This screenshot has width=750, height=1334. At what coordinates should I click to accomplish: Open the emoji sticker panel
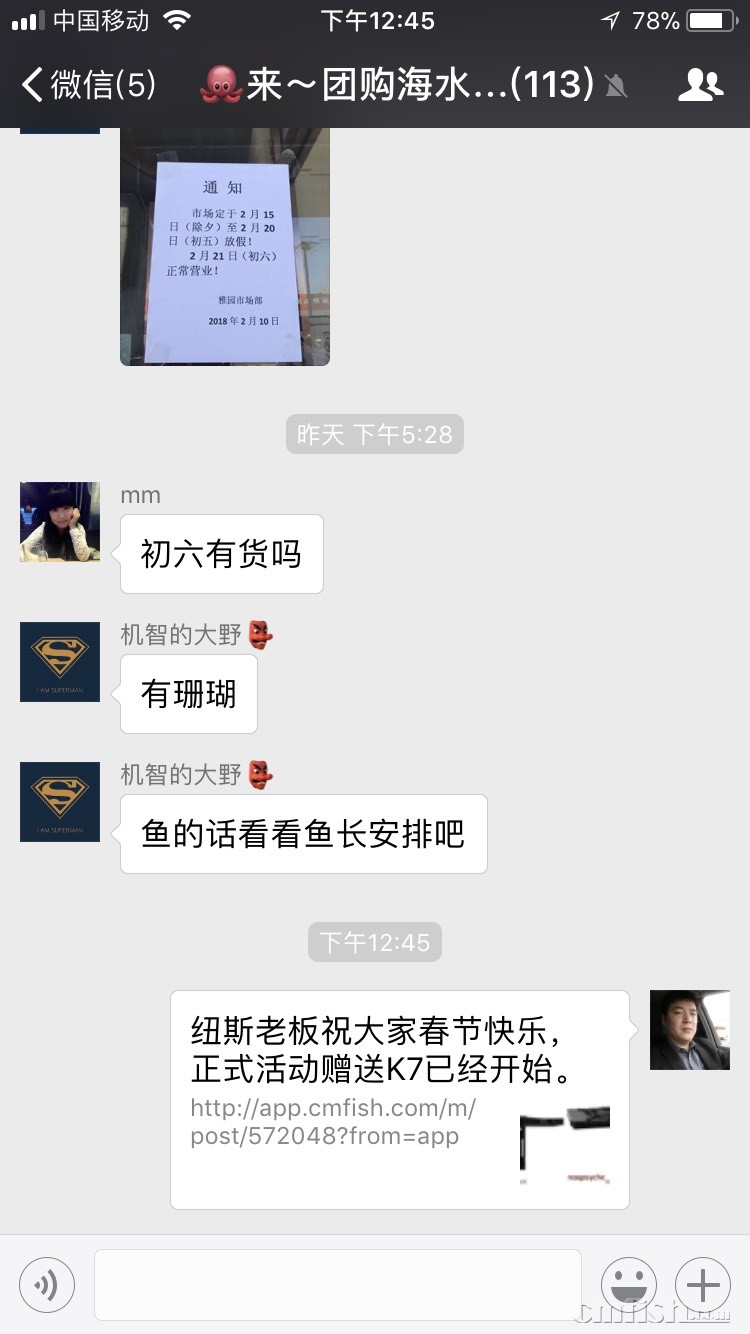click(x=628, y=1285)
